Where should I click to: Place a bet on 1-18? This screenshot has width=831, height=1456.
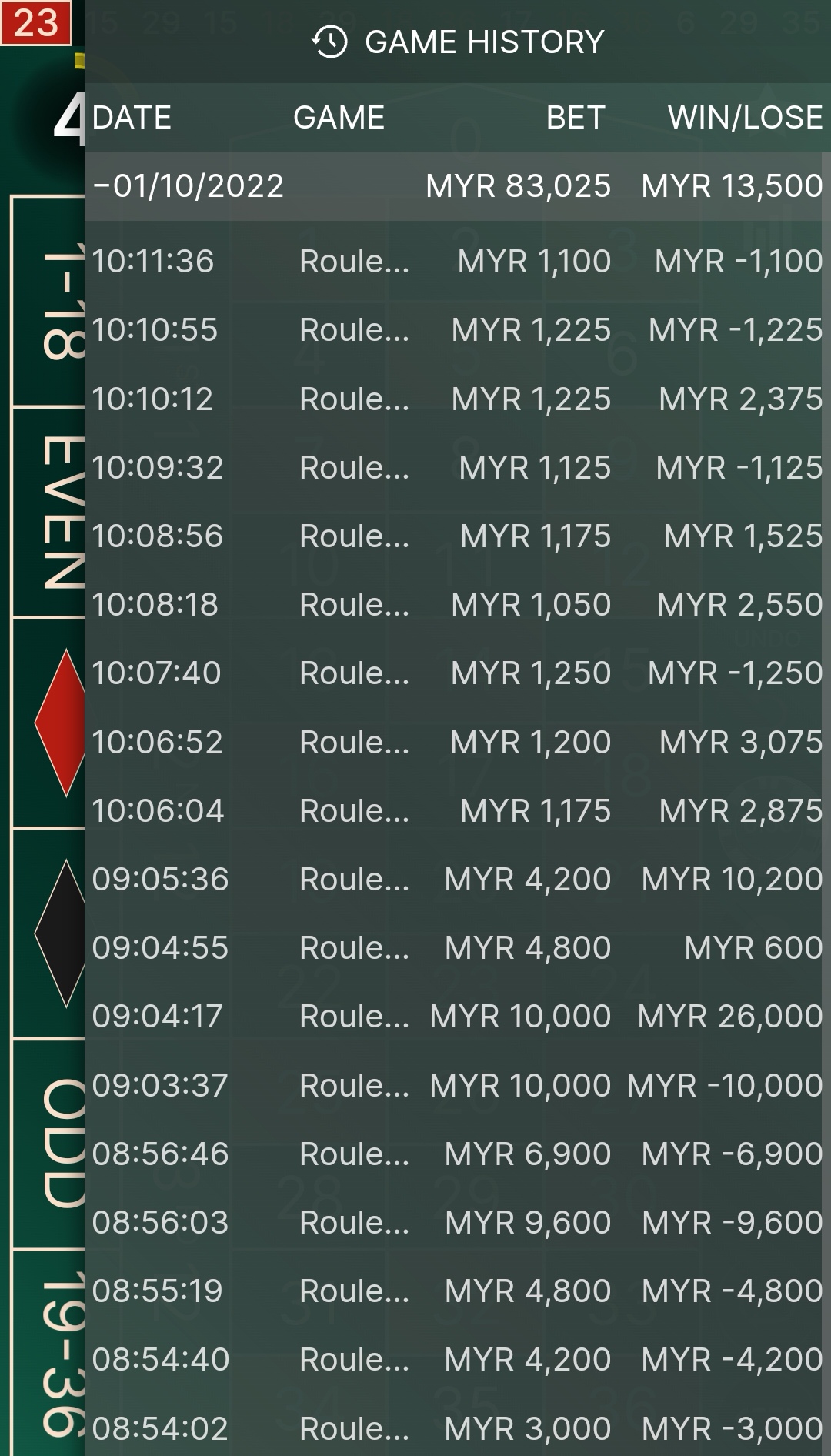point(48,302)
